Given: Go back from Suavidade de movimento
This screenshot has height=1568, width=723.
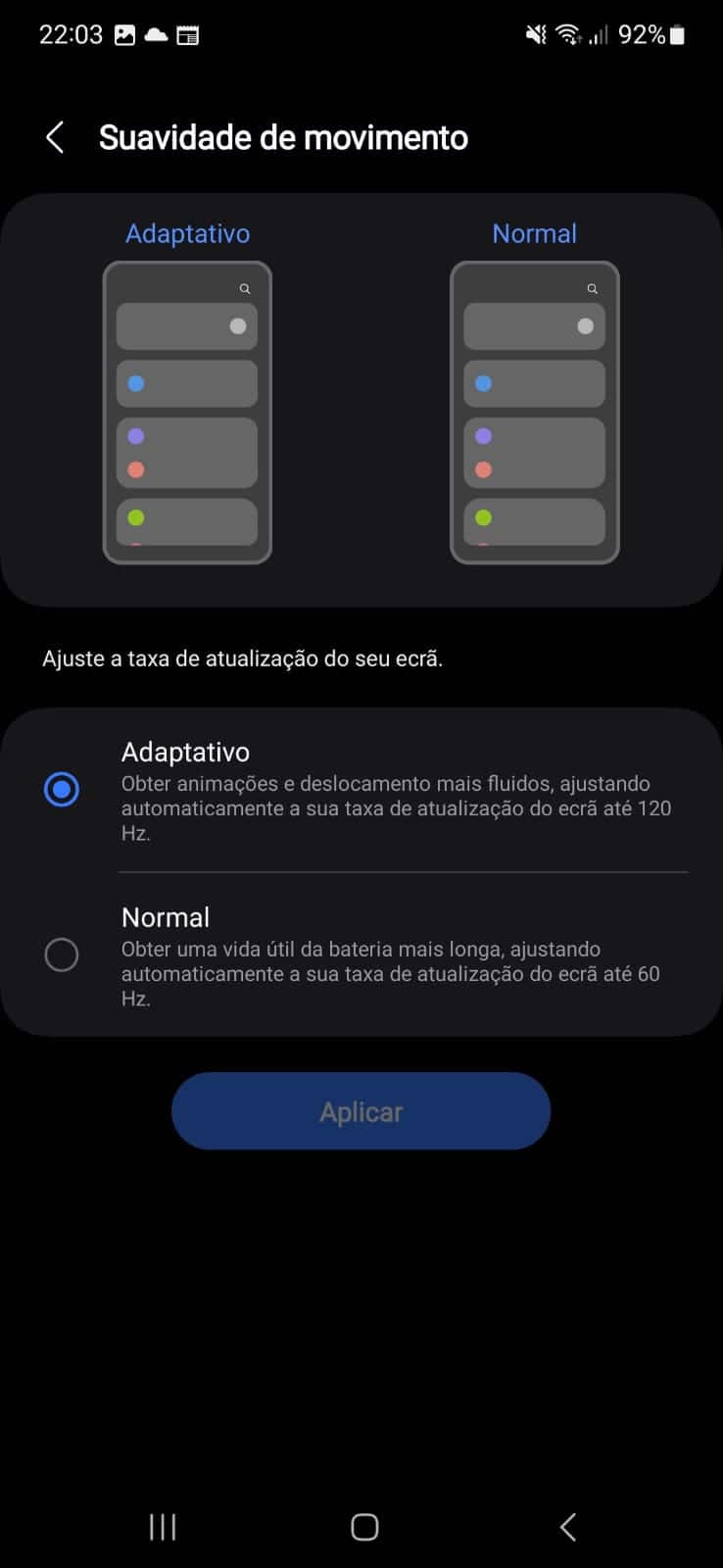Looking at the screenshot, I should pyautogui.click(x=55, y=137).
